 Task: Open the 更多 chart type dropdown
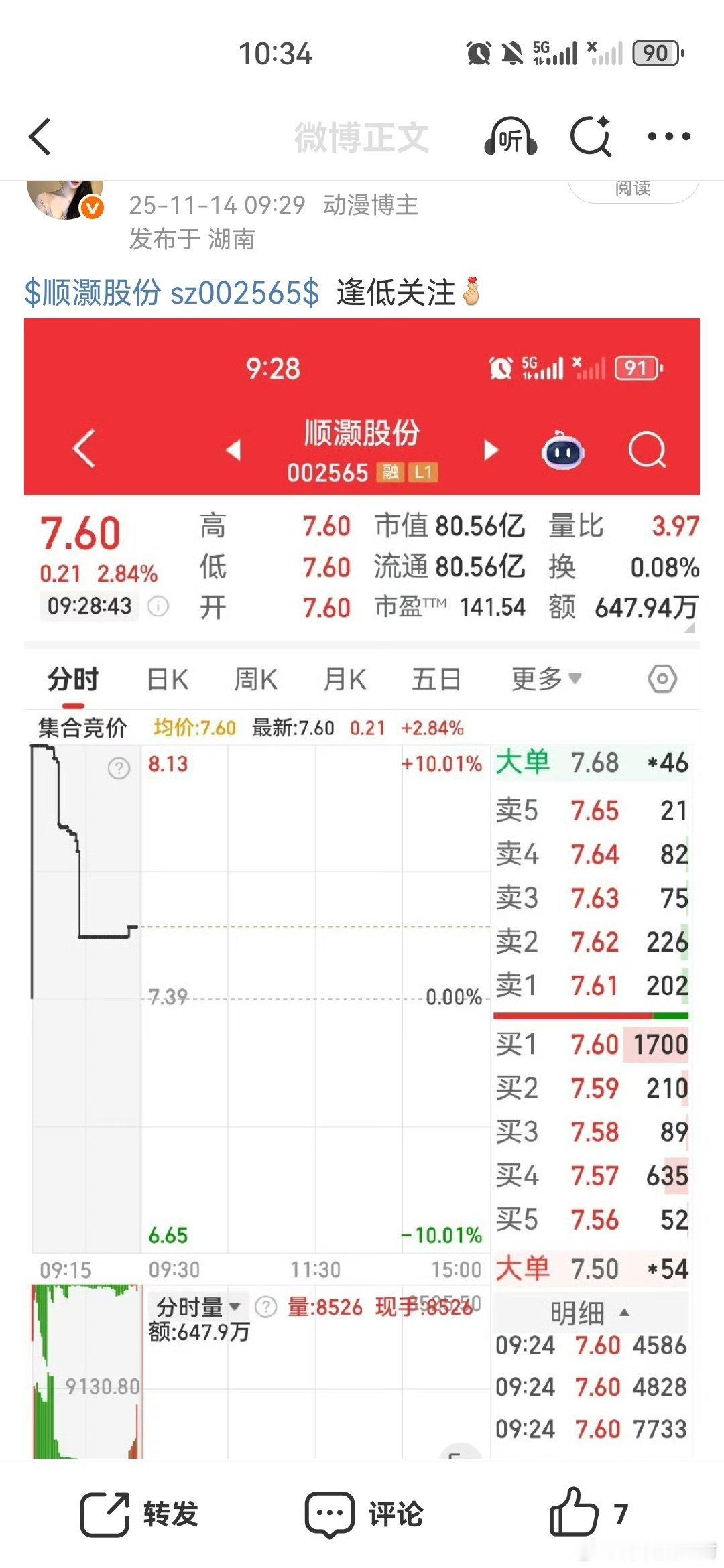tap(543, 679)
